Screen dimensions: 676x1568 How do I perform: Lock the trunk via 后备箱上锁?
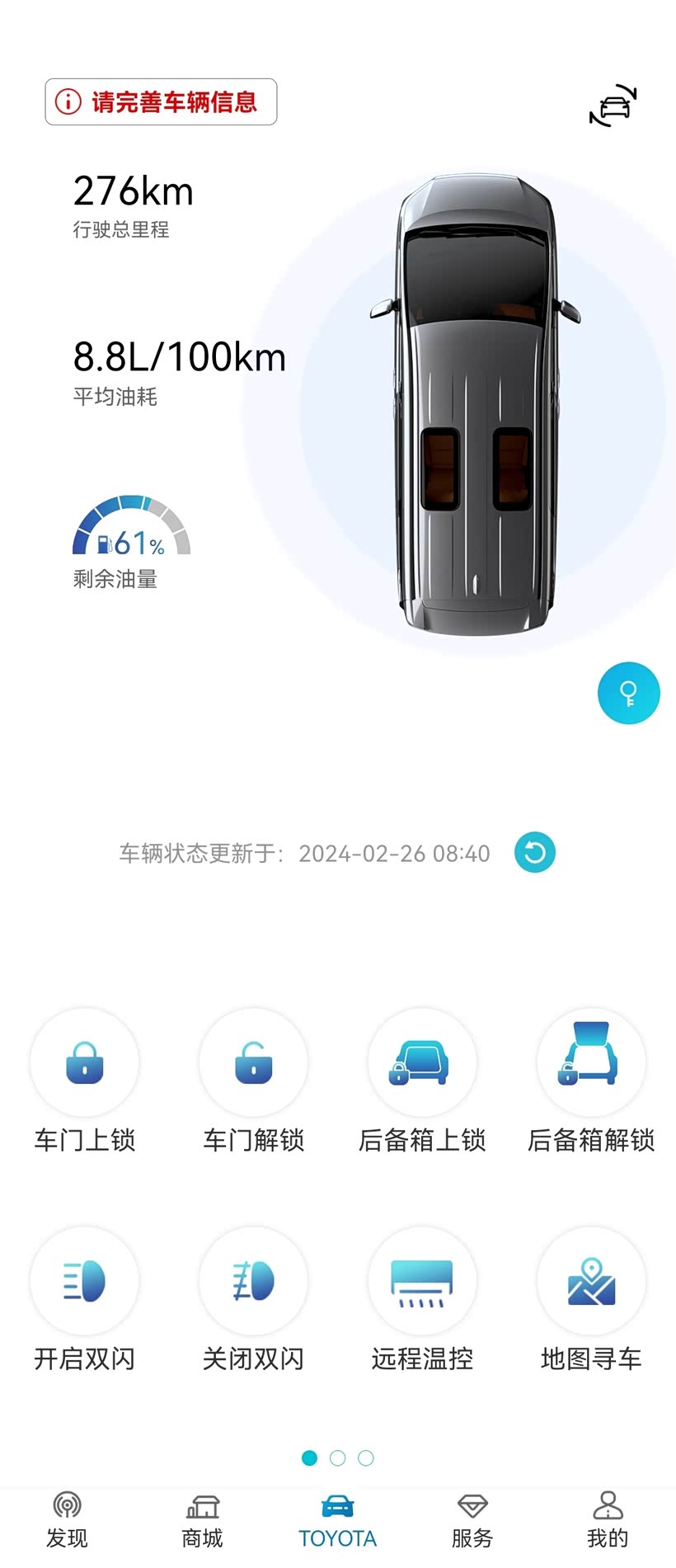tap(422, 1081)
